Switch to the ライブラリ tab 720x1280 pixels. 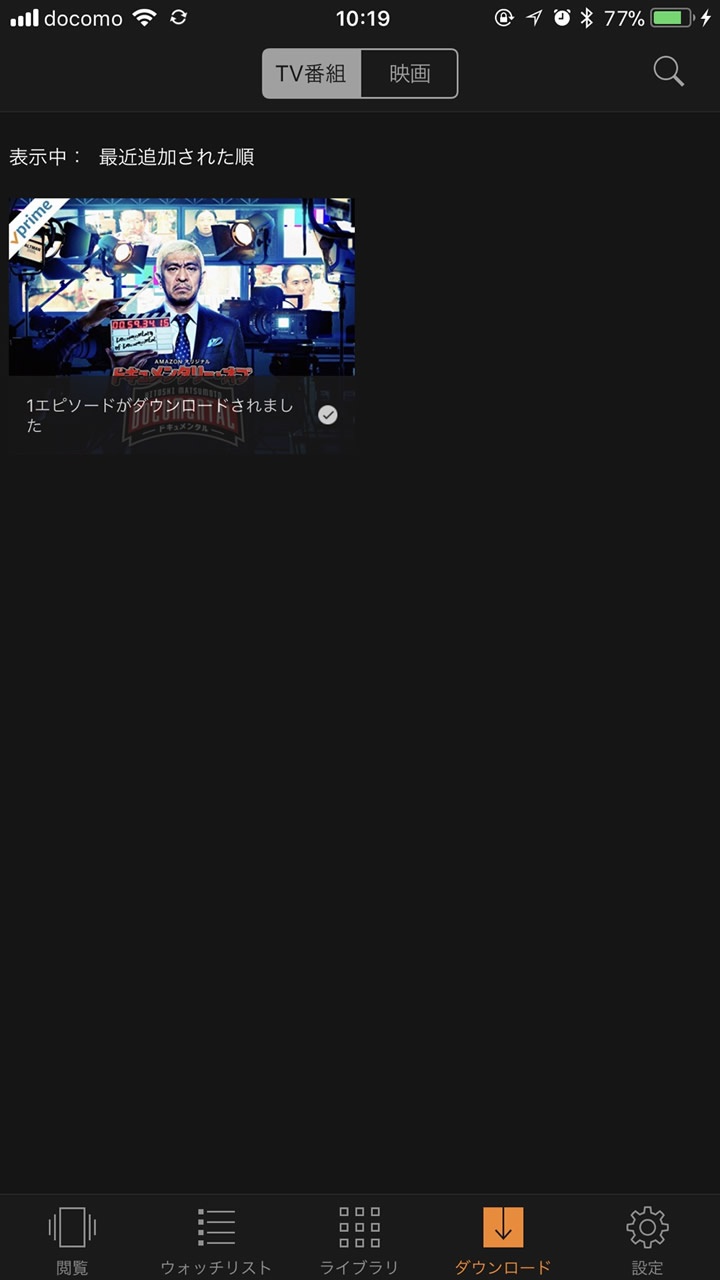359,1238
